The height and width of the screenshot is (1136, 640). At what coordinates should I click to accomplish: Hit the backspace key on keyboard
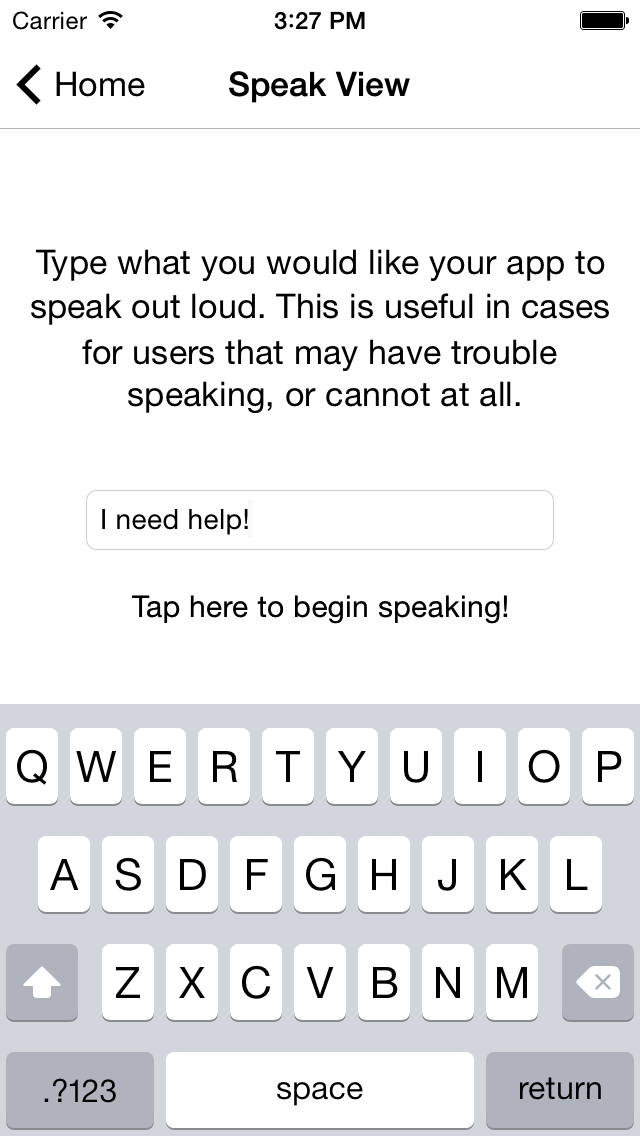pos(598,982)
